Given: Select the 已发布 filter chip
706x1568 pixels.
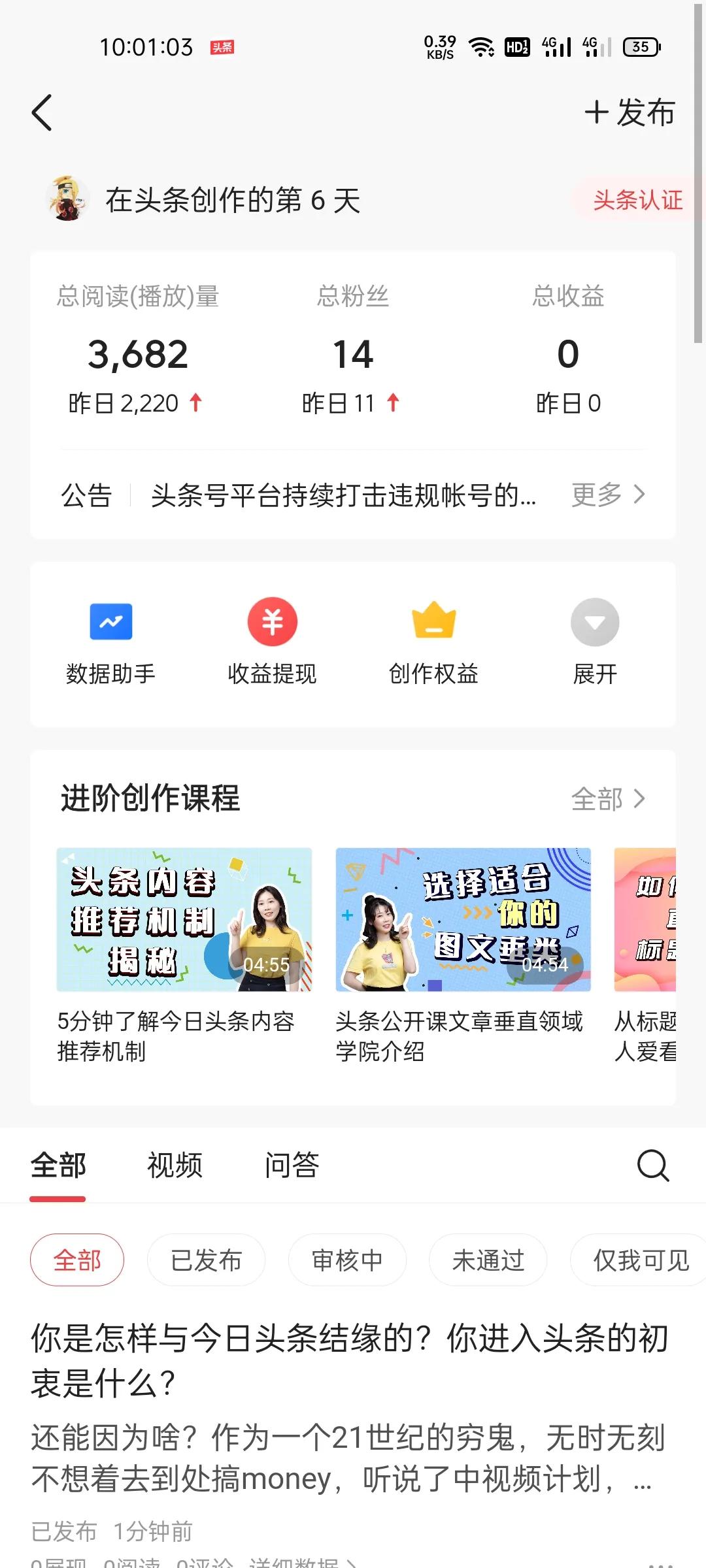Looking at the screenshot, I should [206, 1260].
